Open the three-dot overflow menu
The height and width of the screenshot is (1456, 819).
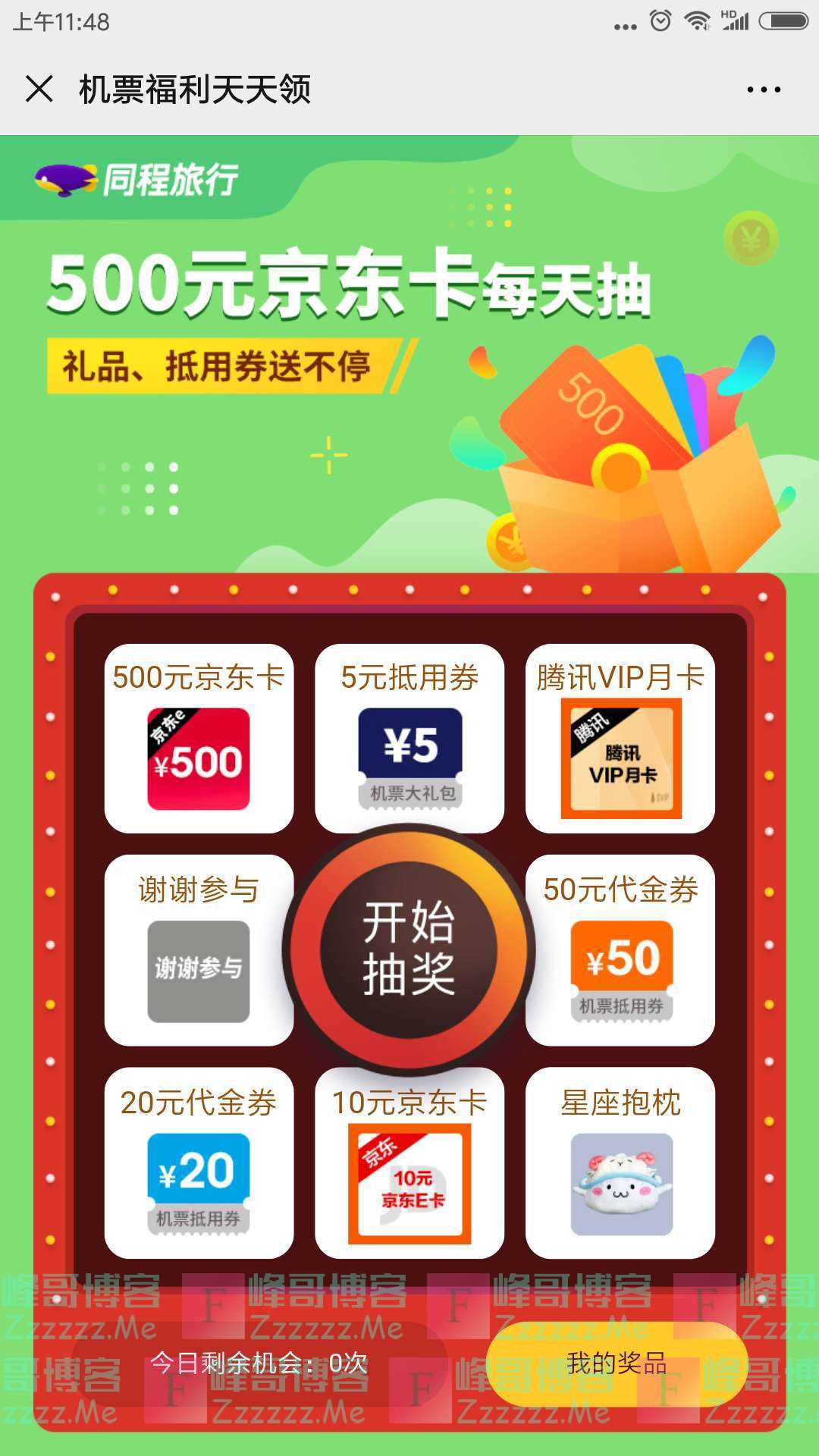coord(763,89)
